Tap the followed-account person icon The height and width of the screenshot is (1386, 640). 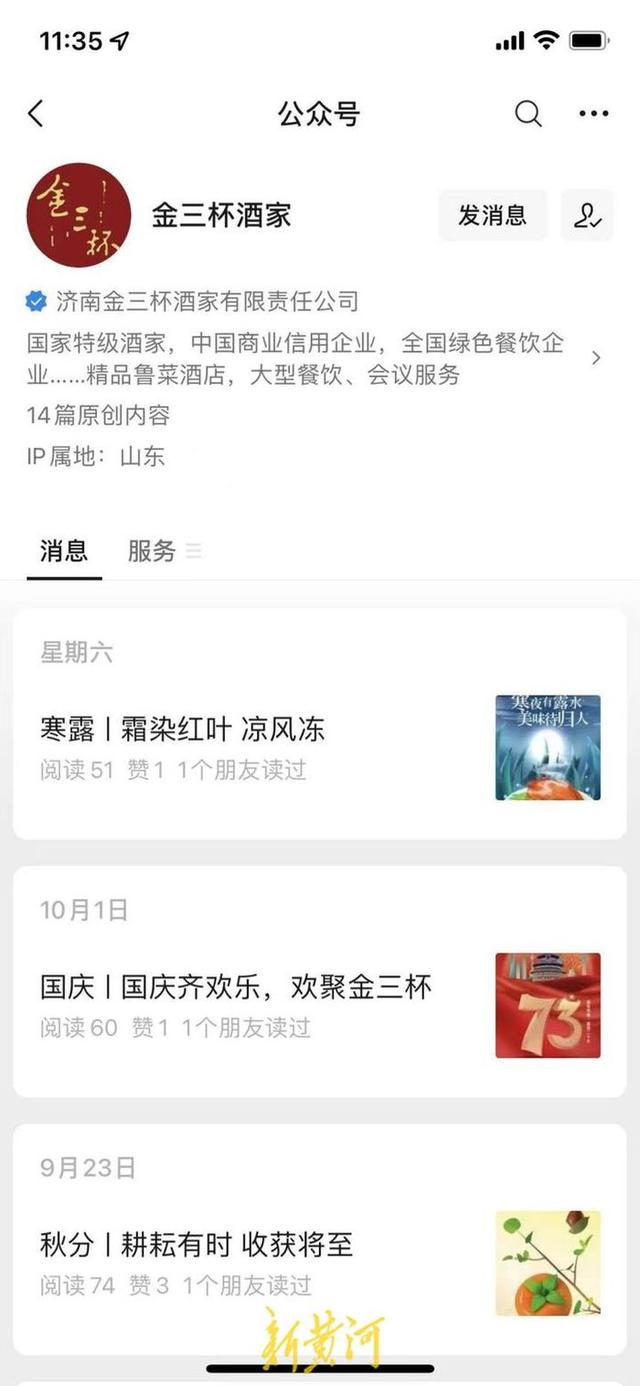[587, 215]
